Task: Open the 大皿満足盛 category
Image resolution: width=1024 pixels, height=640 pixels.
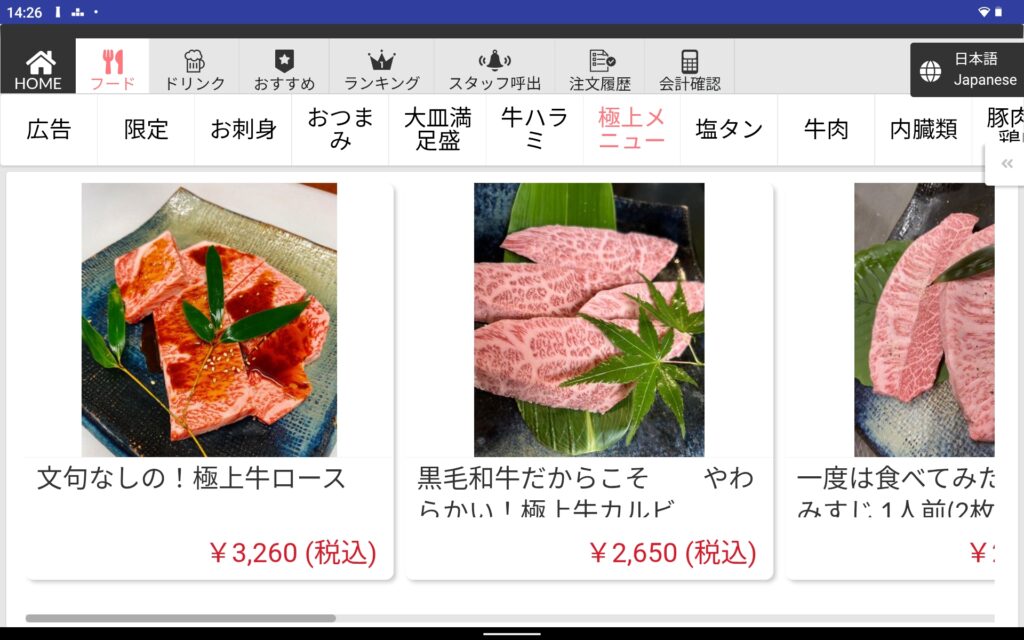Action: (437, 129)
